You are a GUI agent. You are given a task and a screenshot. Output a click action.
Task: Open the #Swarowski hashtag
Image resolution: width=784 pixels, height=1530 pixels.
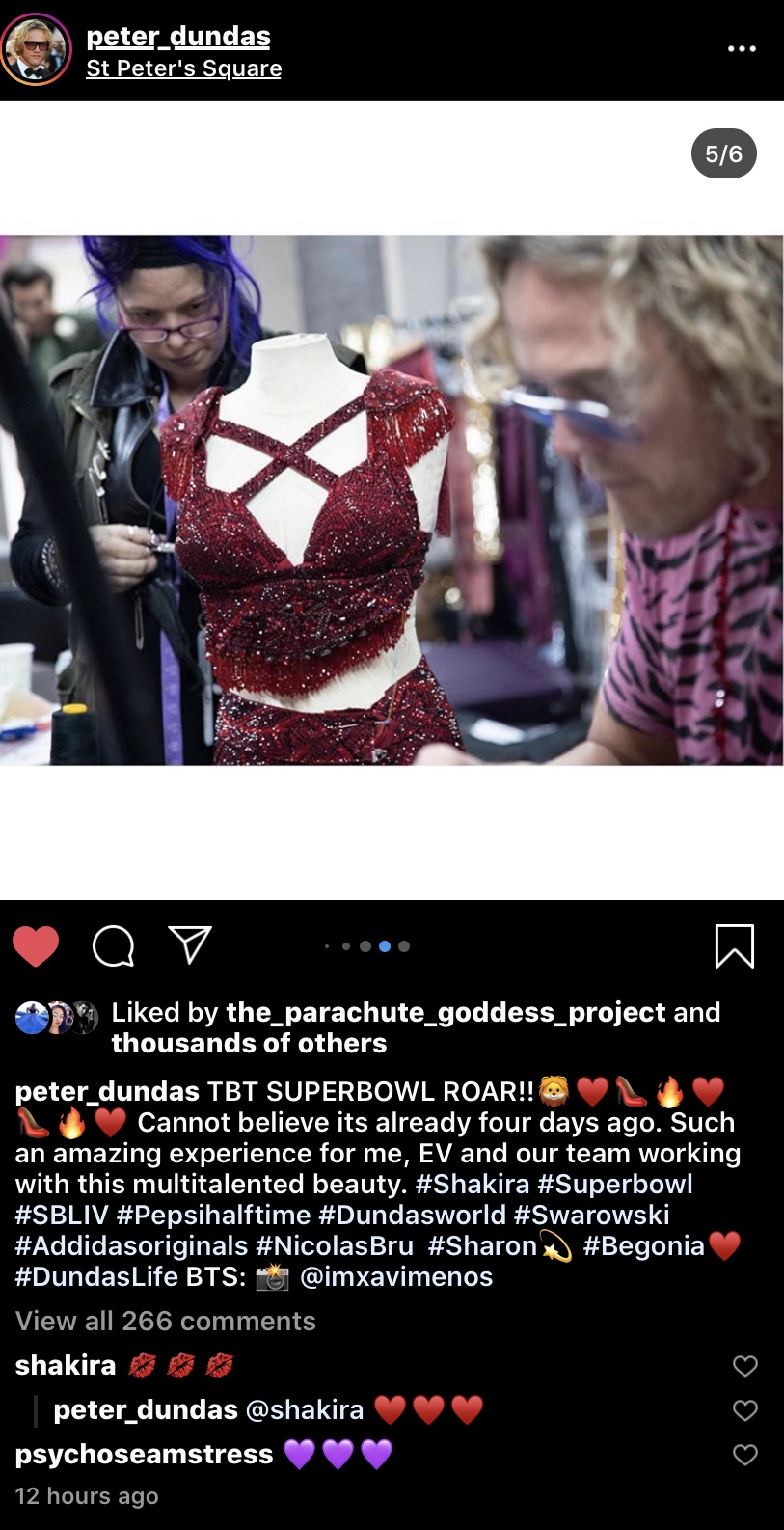(591, 1215)
